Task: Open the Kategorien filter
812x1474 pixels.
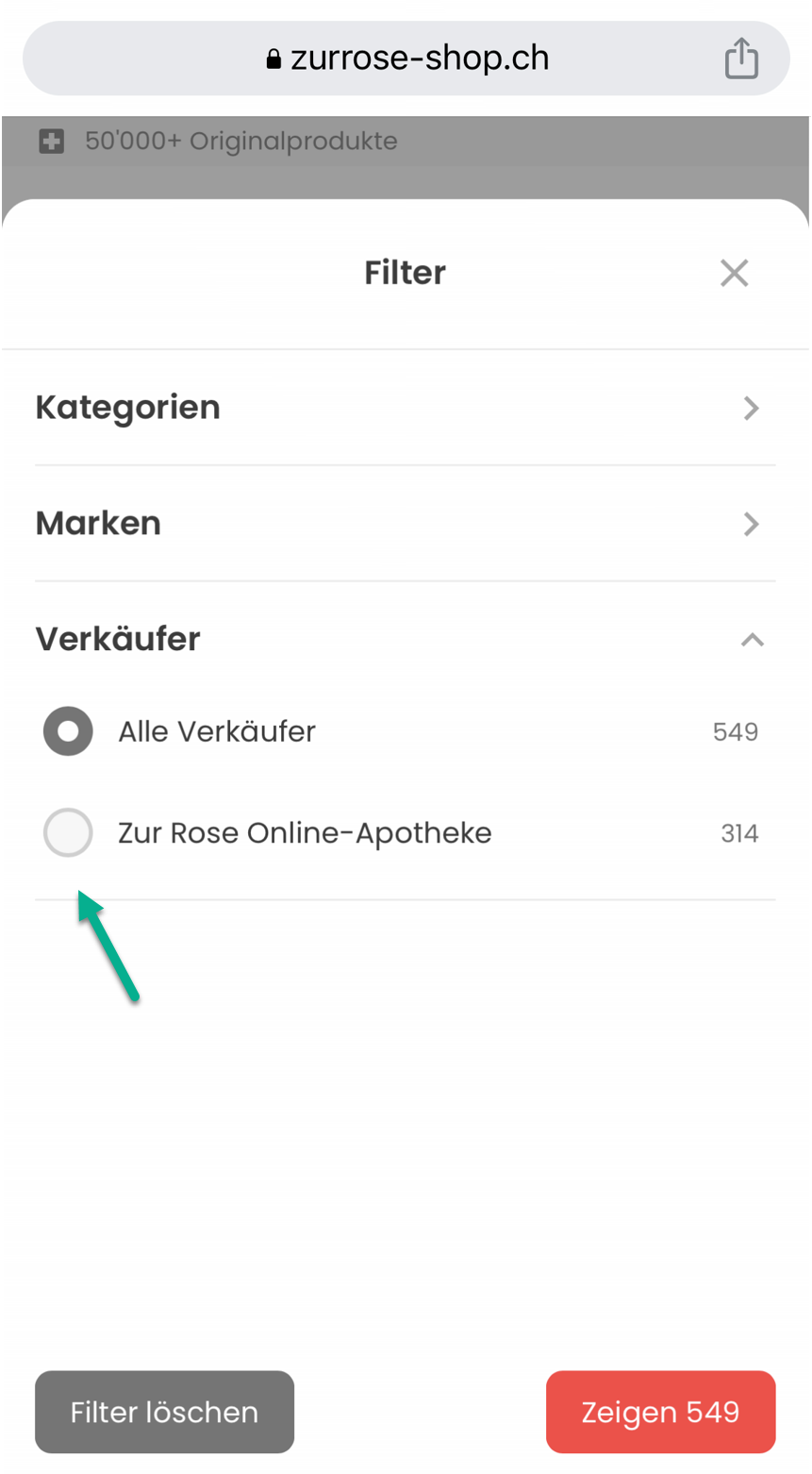Action: (405, 408)
